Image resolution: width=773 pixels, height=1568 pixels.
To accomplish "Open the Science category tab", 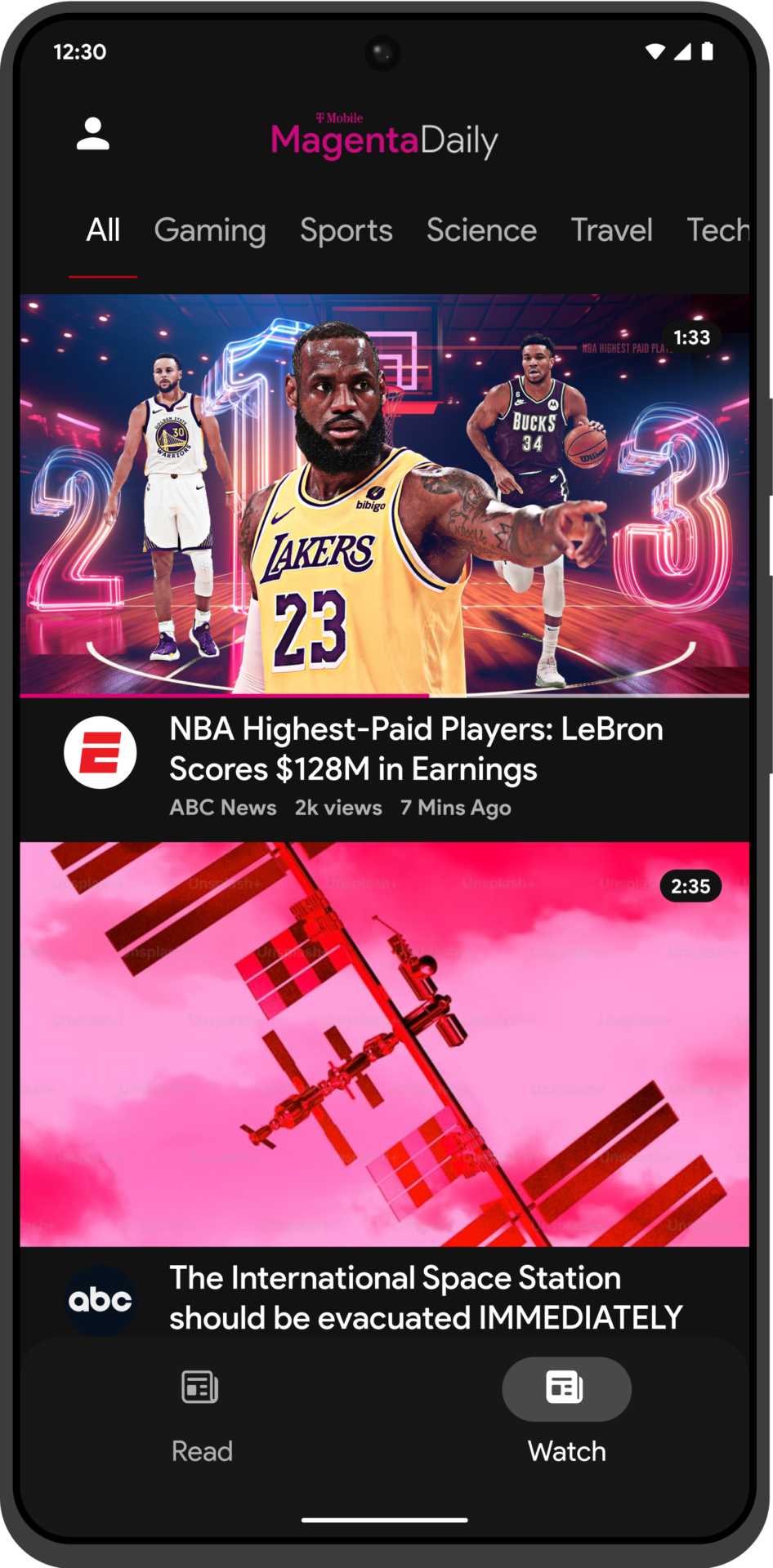I will (x=481, y=230).
